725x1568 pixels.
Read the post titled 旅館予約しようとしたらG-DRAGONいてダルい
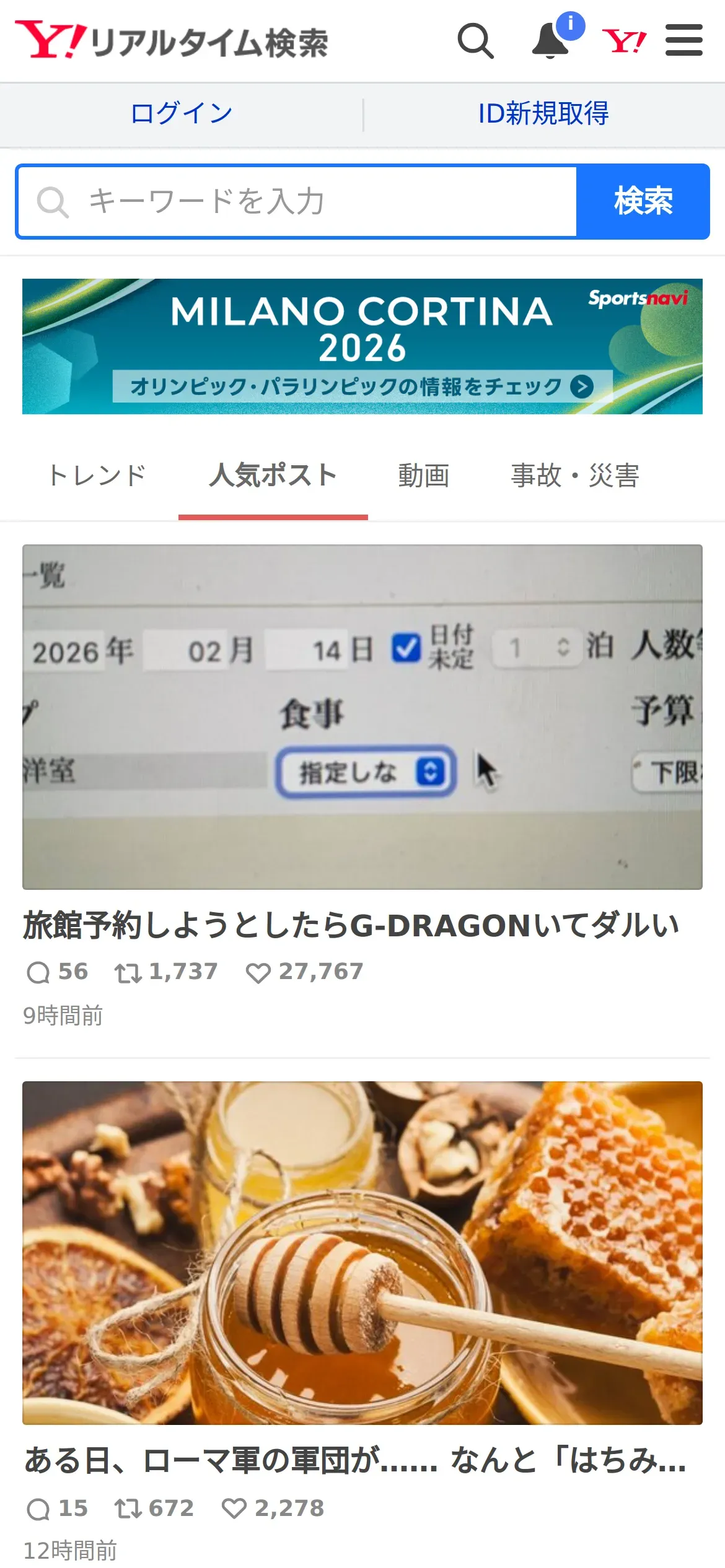(351, 925)
